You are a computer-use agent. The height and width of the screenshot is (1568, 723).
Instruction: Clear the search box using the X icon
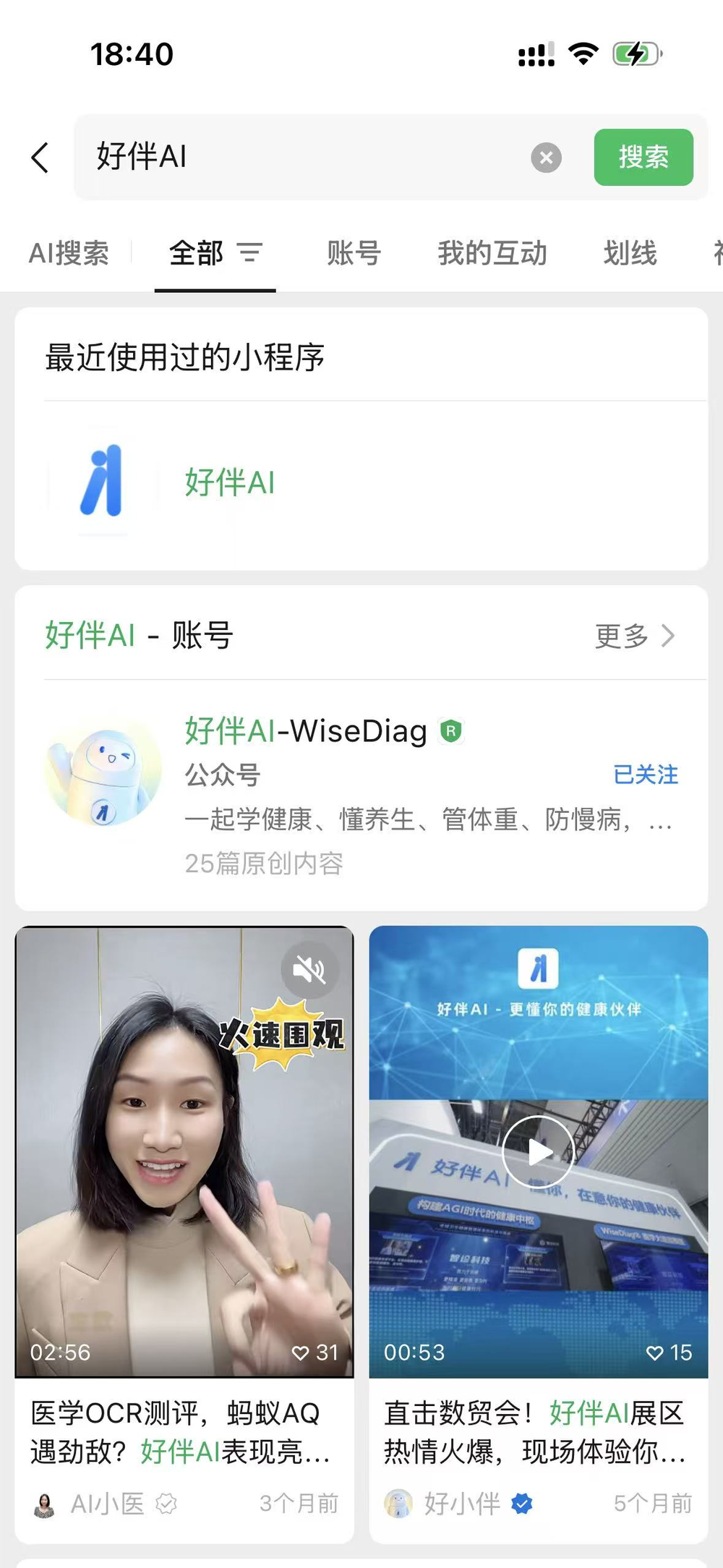pyautogui.click(x=545, y=158)
